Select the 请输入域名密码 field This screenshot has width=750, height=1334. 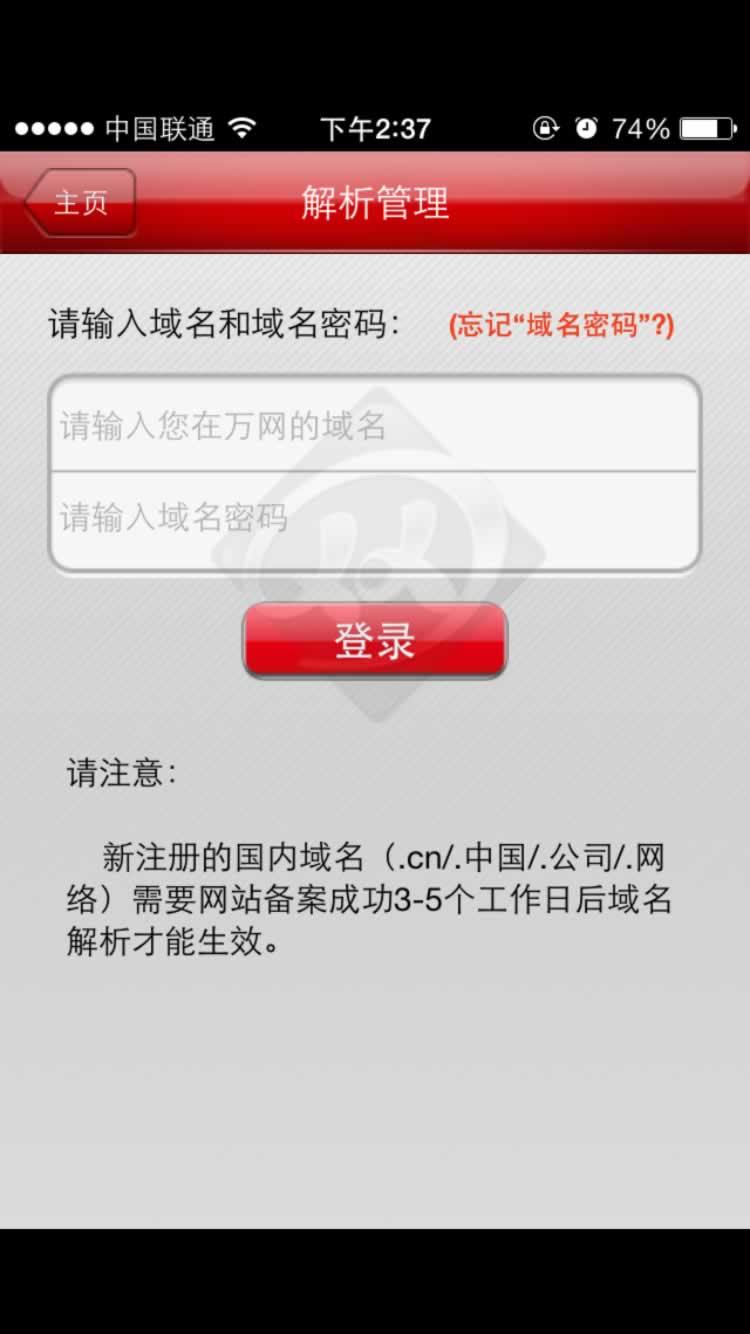coord(374,518)
